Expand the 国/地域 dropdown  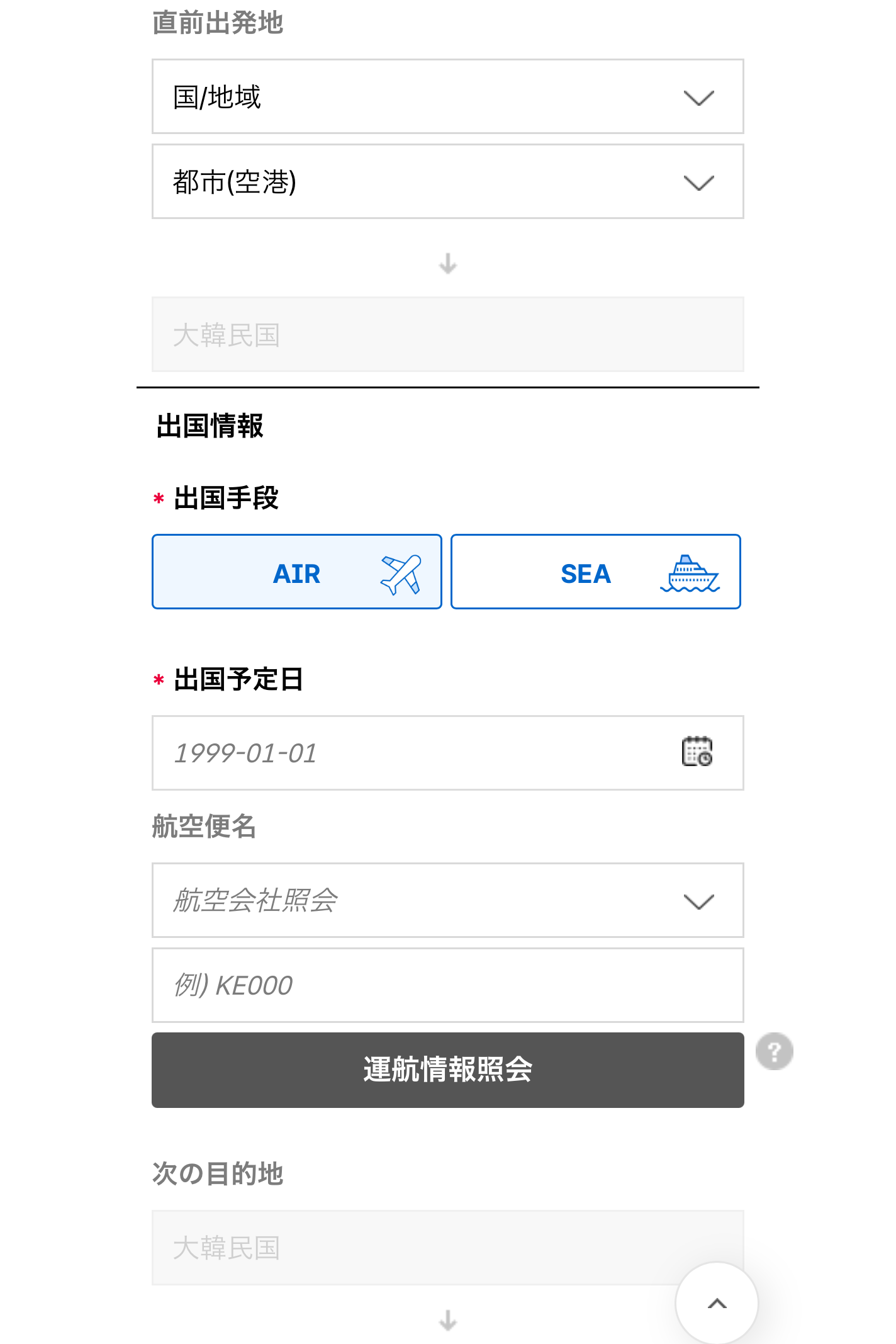[x=447, y=97]
